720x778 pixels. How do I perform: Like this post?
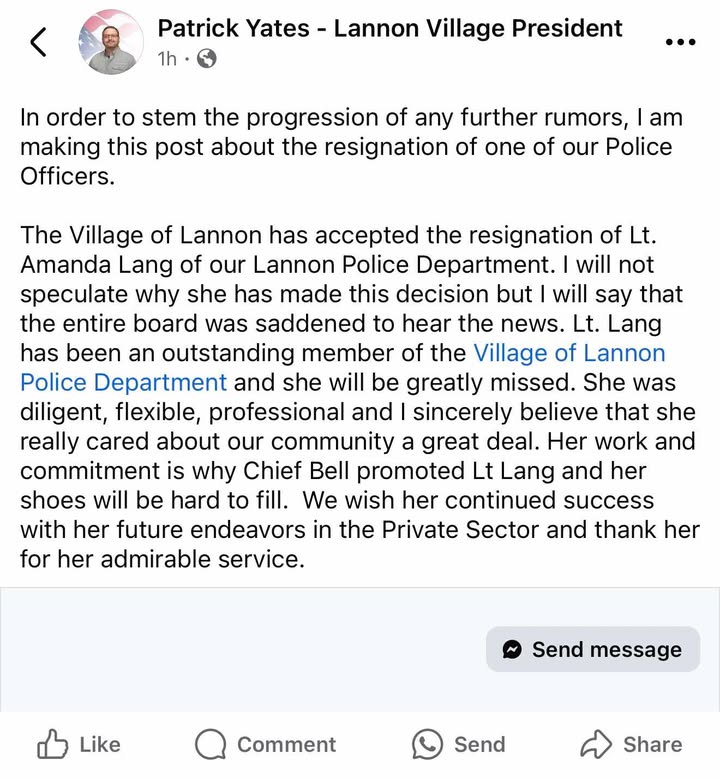click(78, 744)
